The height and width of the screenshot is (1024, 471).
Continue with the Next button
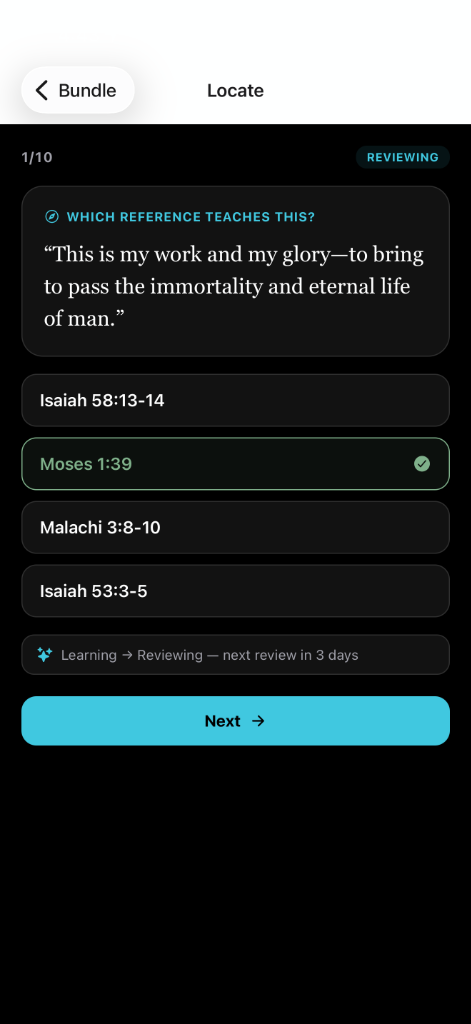point(235,721)
